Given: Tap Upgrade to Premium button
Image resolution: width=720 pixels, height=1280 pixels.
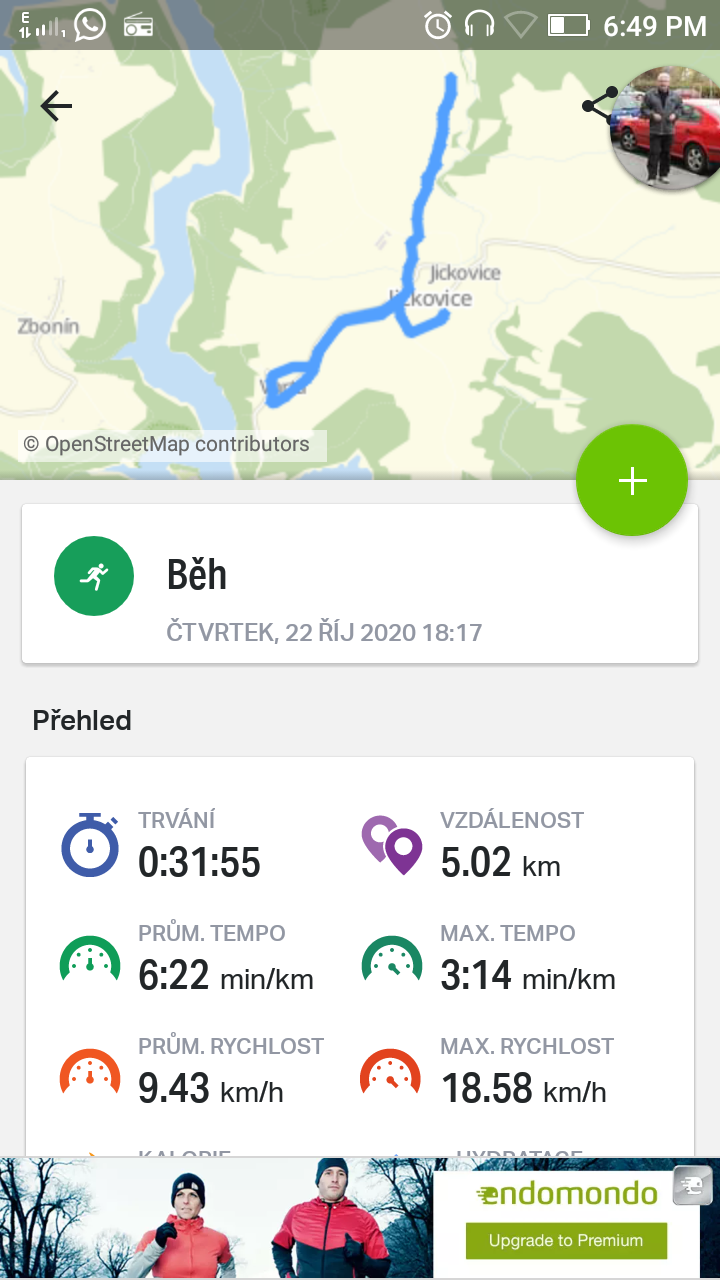Looking at the screenshot, I should (566, 1240).
